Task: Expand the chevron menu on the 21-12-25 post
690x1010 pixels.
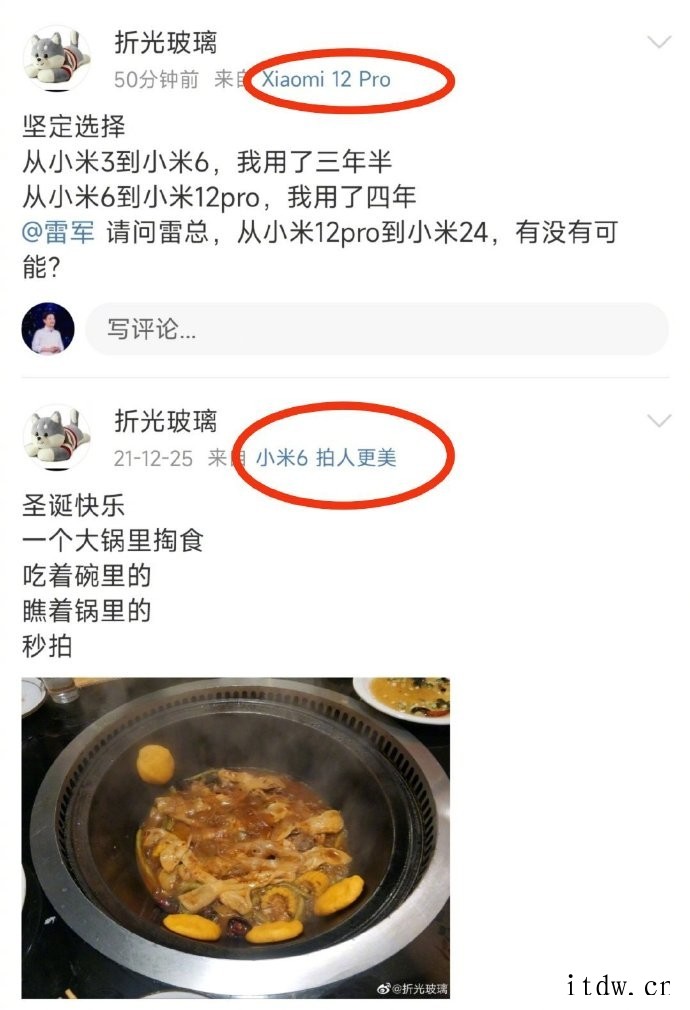Action: (x=659, y=421)
